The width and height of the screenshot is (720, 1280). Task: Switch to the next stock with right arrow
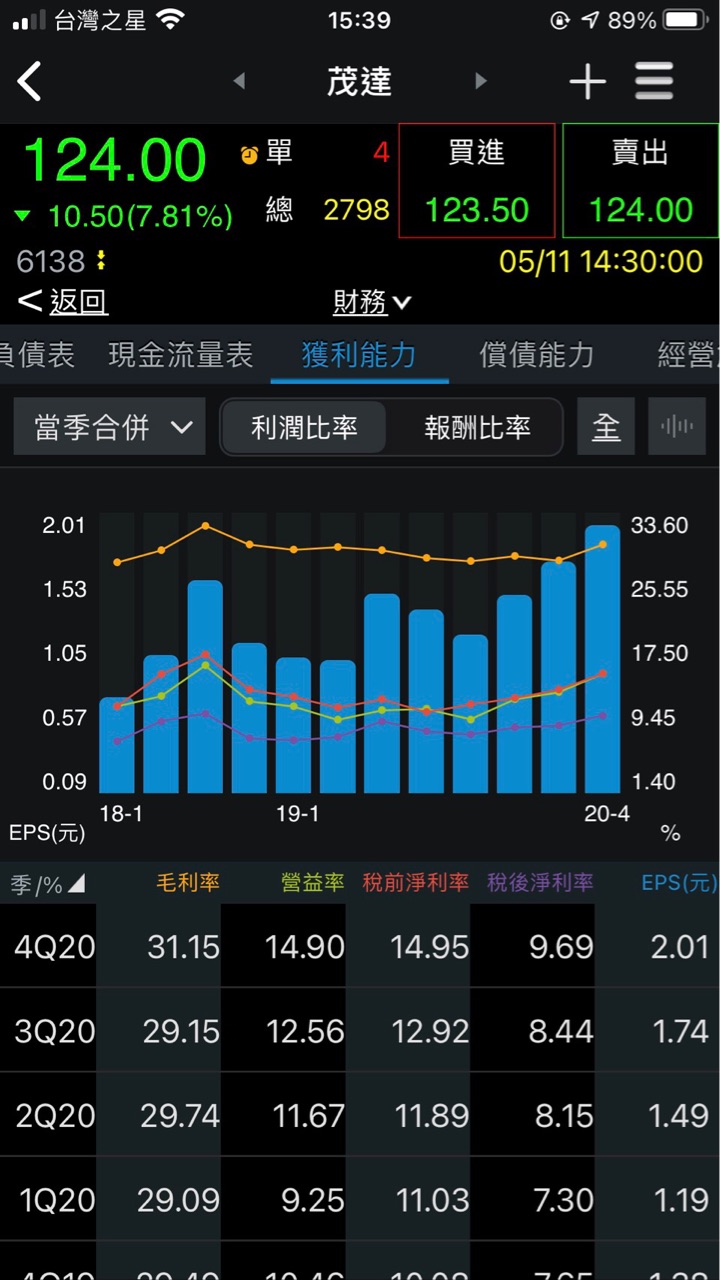point(481,81)
